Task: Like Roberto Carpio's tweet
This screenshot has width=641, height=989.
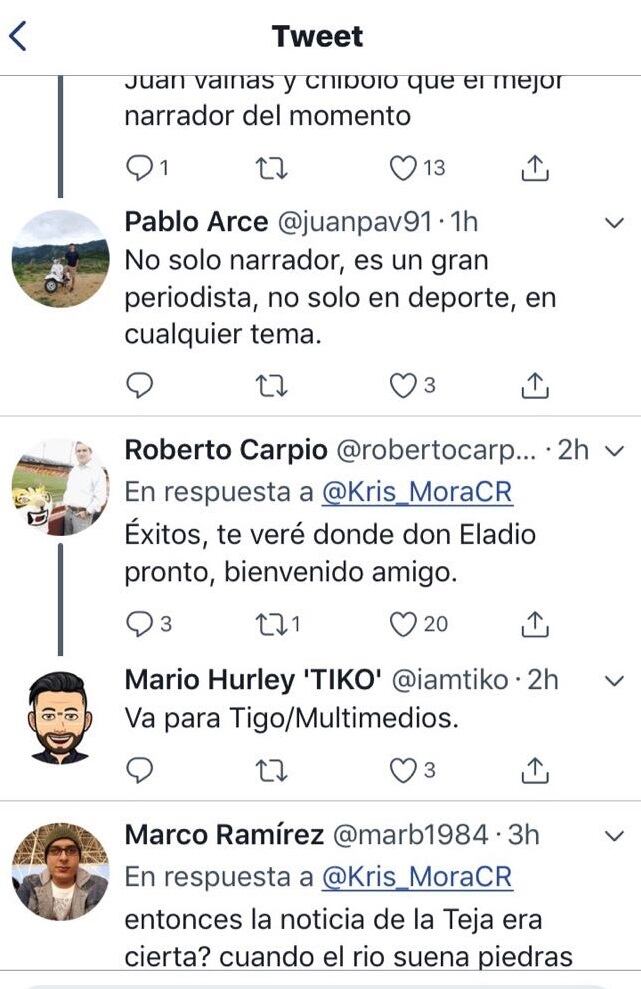Action: (403, 625)
